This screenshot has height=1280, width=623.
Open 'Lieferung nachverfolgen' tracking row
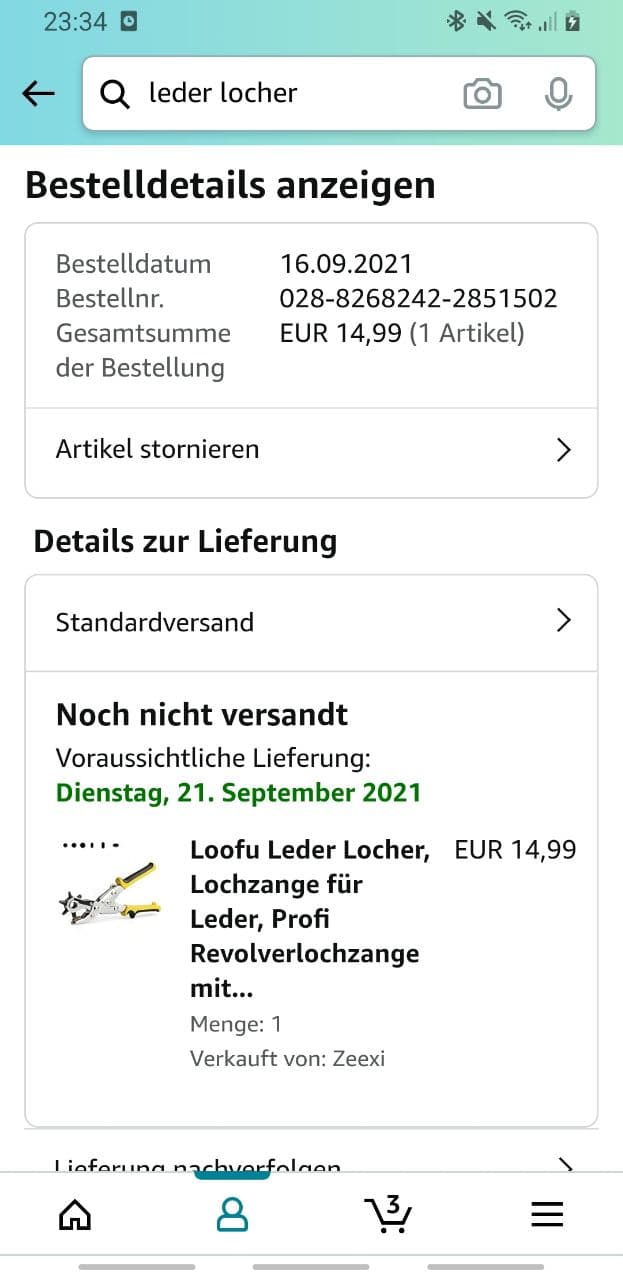pos(311,1160)
